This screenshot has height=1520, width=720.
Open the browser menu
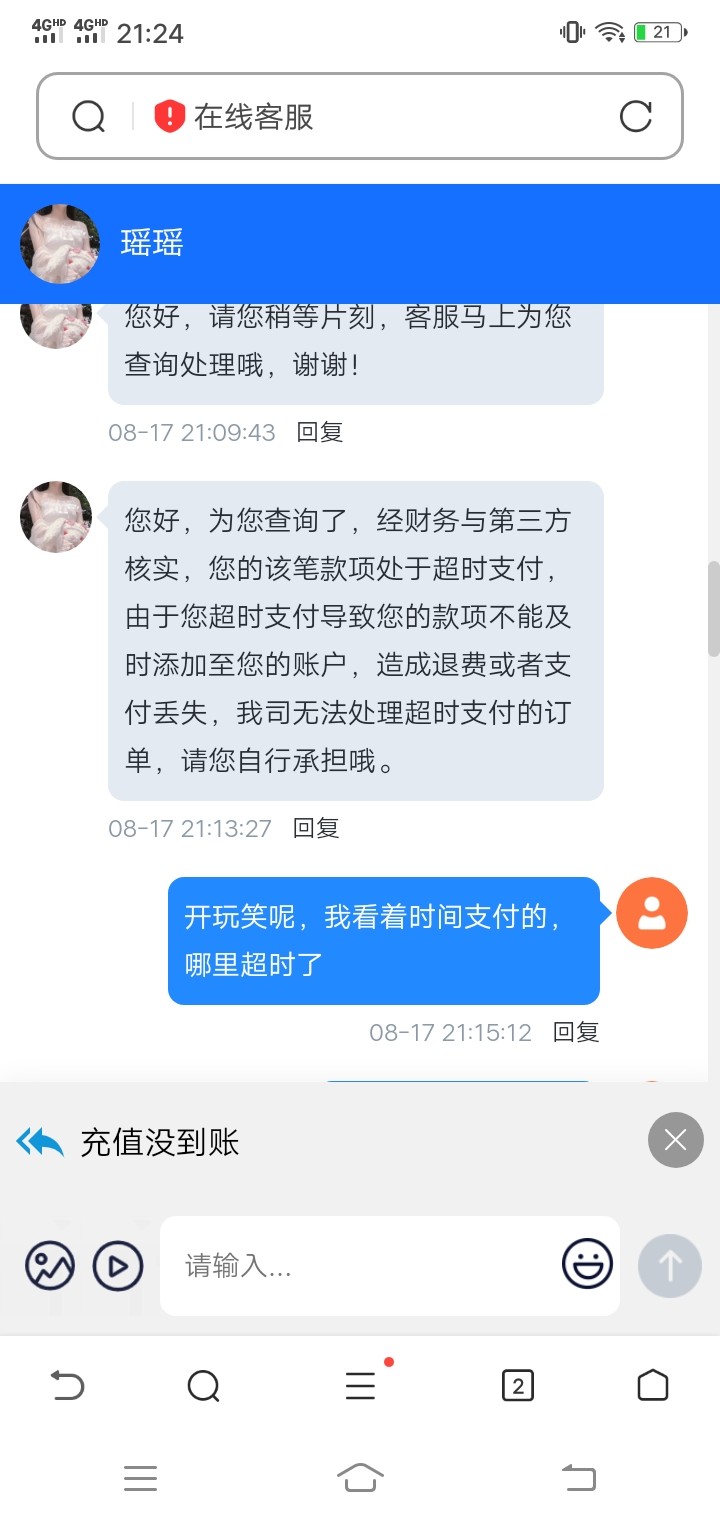point(360,1386)
